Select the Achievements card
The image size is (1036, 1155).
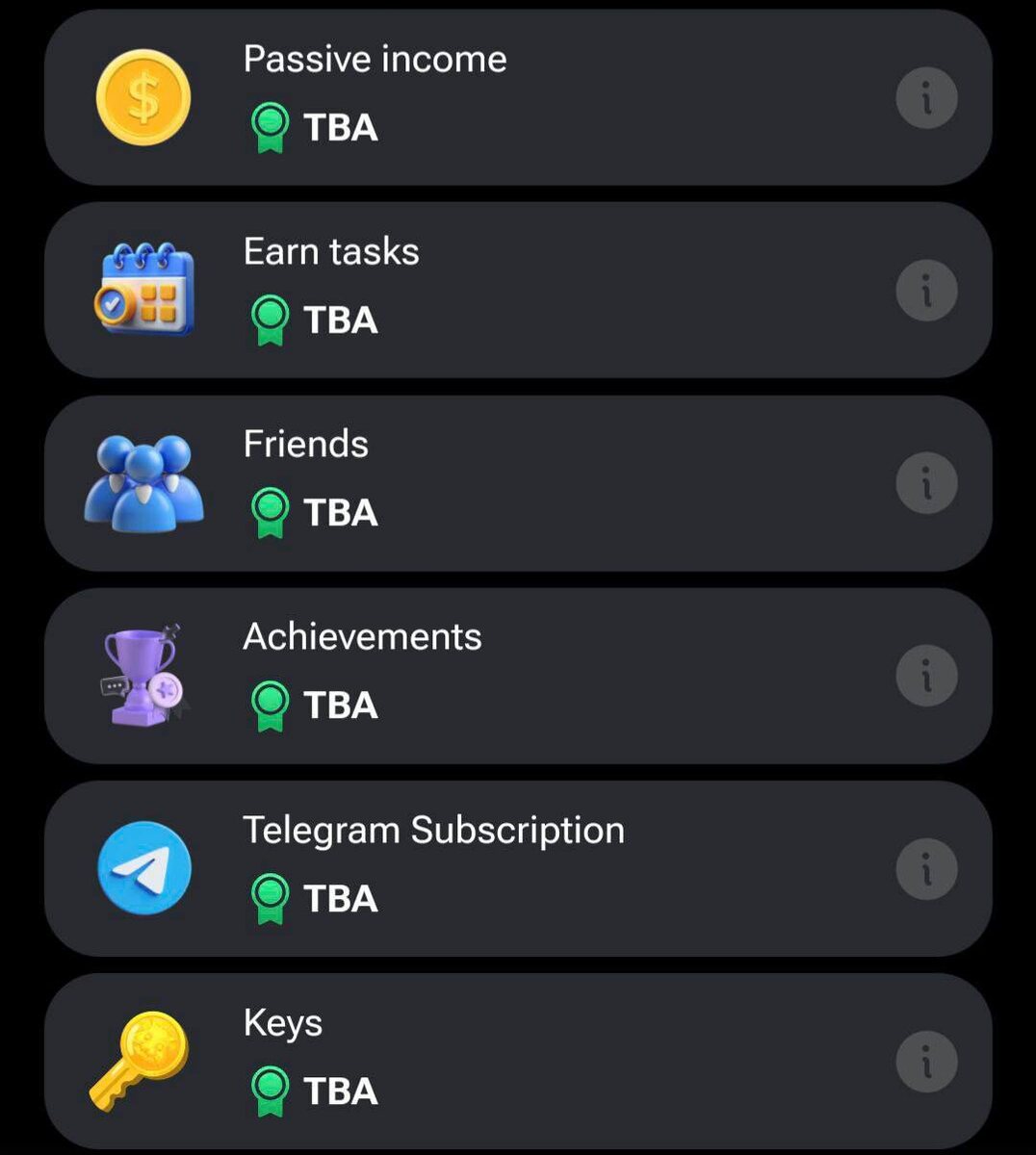[518, 675]
